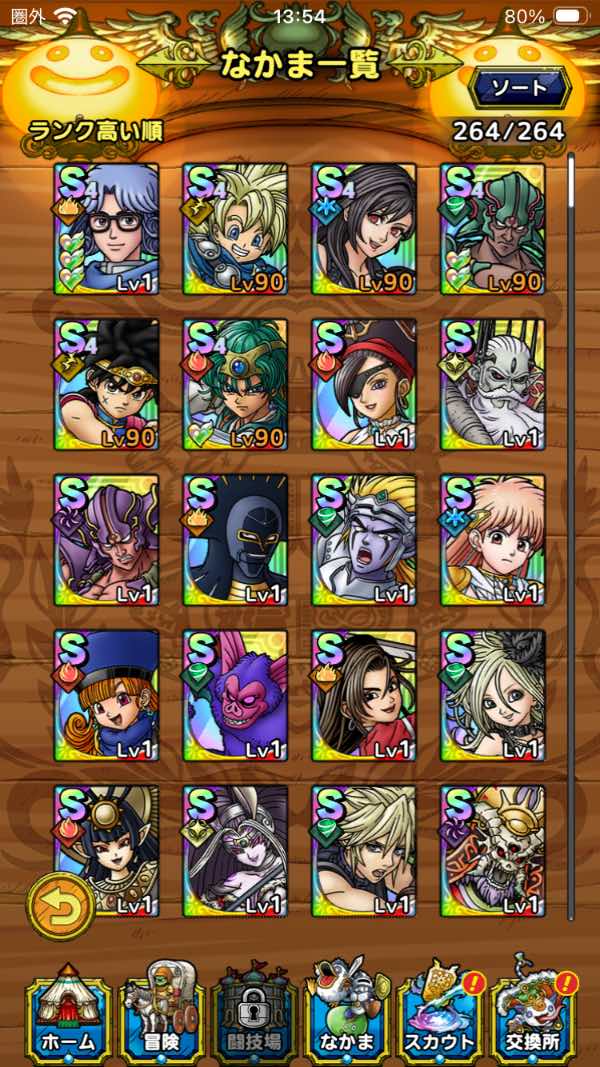Open the skull monster with golden helmet card

click(x=493, y=851)
